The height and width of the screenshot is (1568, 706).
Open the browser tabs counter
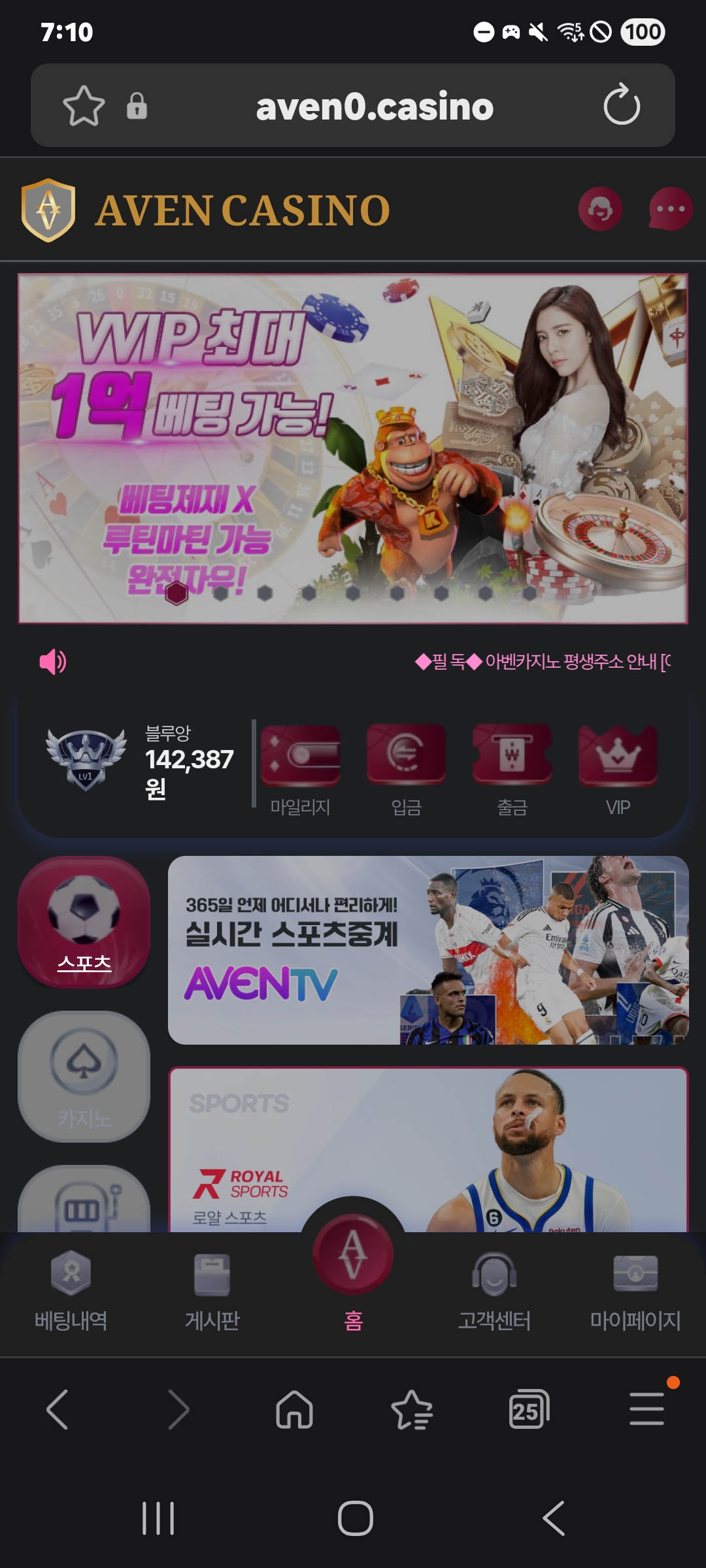(529, 1409)
